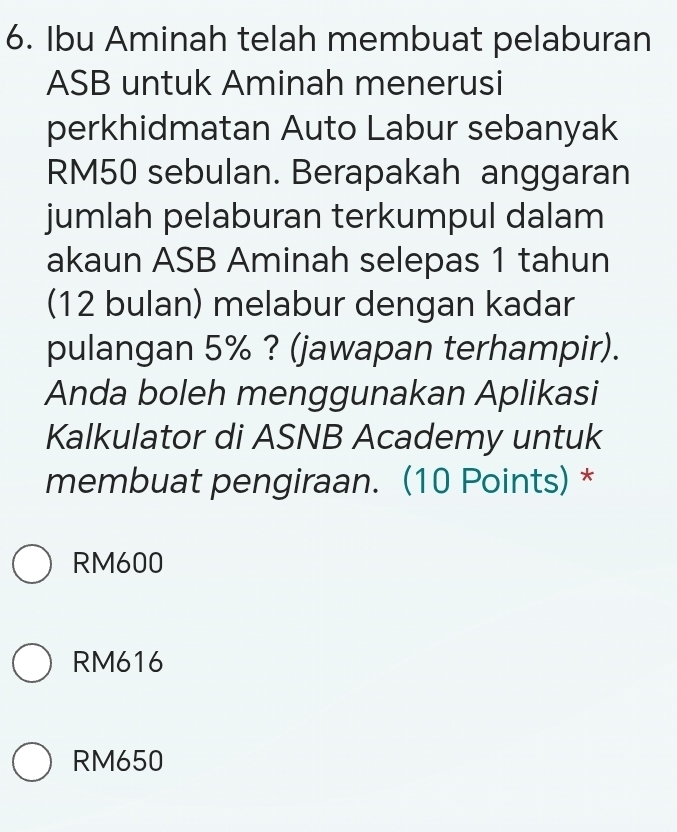The image size is (677, 832).
Task: Select the RM600 answer option
Action: pos(33,565)
